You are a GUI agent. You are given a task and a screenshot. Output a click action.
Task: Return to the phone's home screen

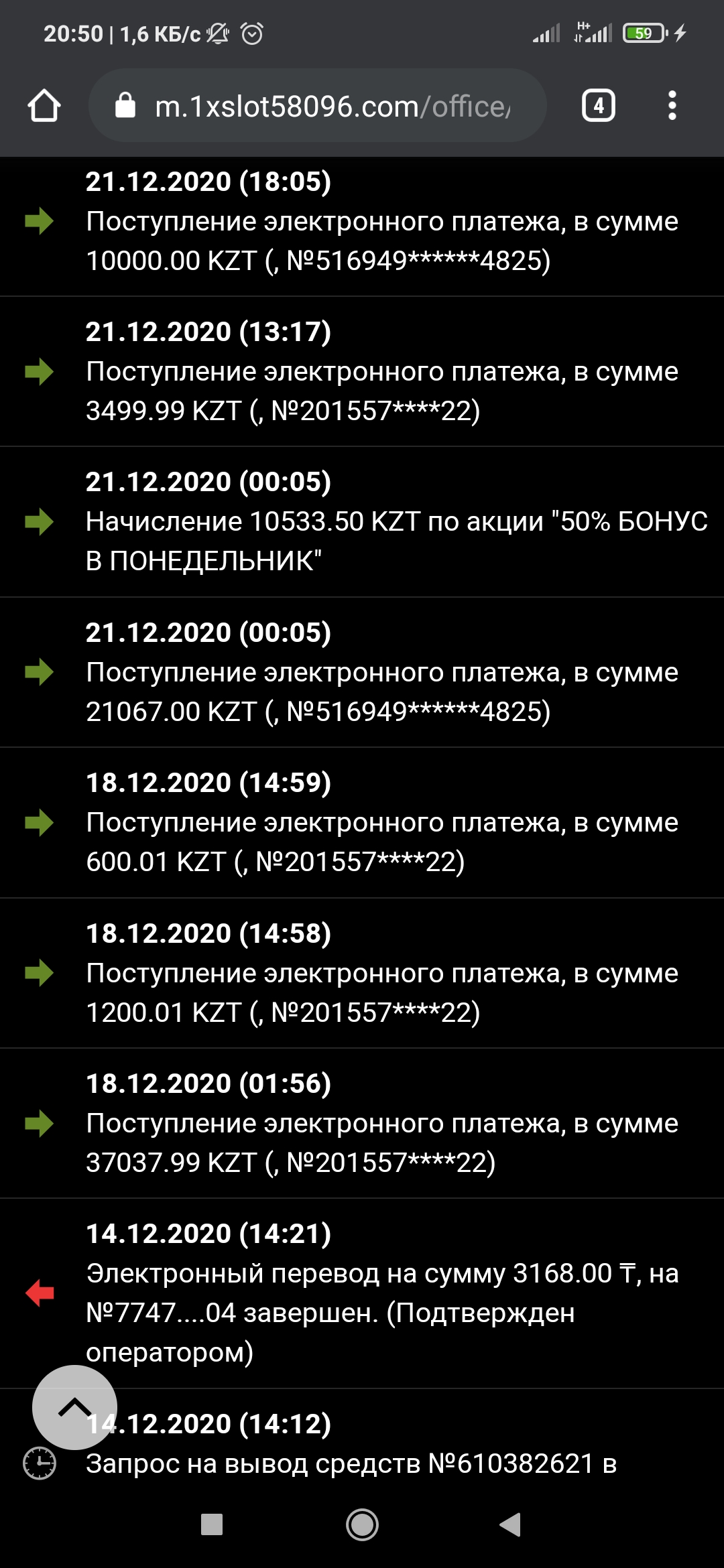click(x=362, y=1524)
